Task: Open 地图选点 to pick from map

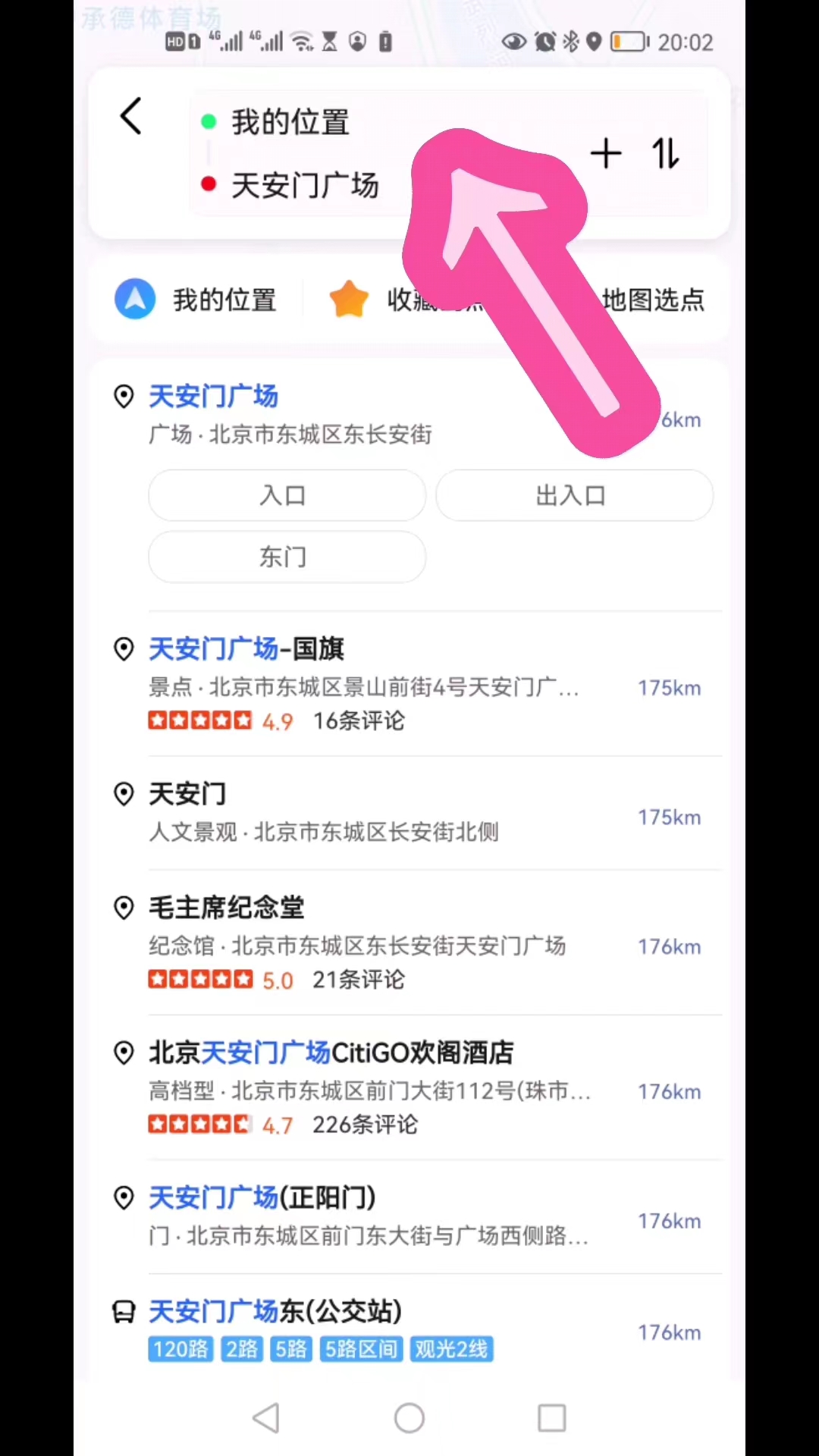Action: point(652,300)
